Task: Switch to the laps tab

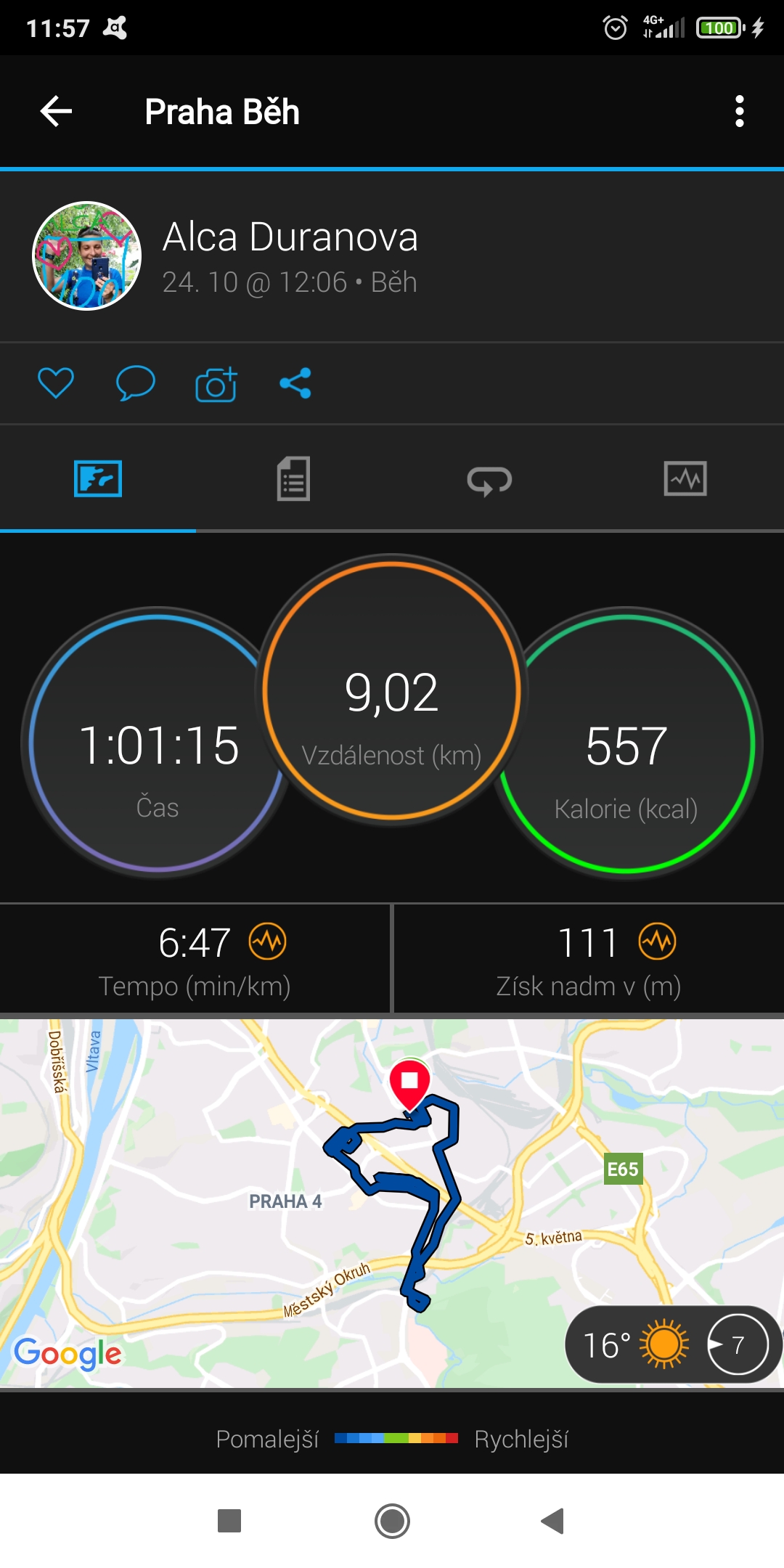Action: tap(489, 480)
